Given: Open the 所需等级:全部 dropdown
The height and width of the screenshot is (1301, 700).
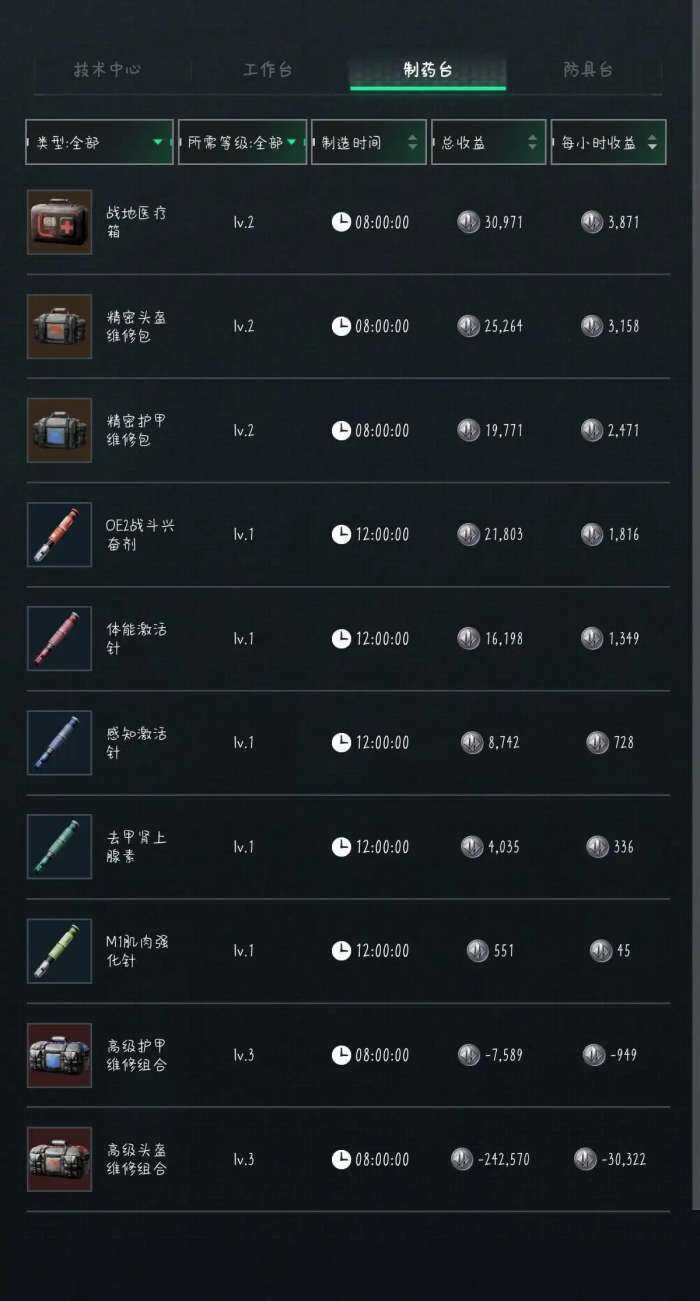Looking at the screenshot, I should coord(243,143).
